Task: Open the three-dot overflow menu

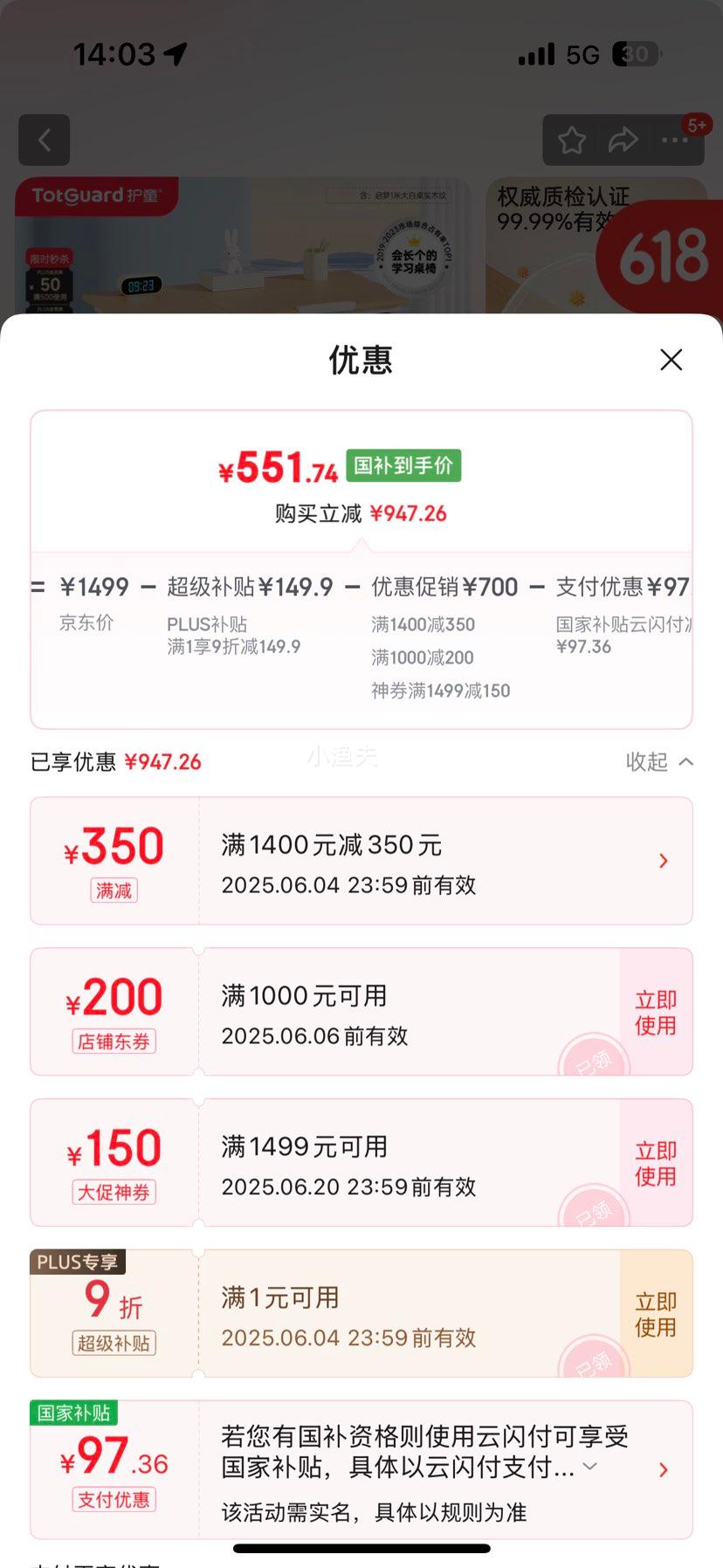Action: click(674, 140)
